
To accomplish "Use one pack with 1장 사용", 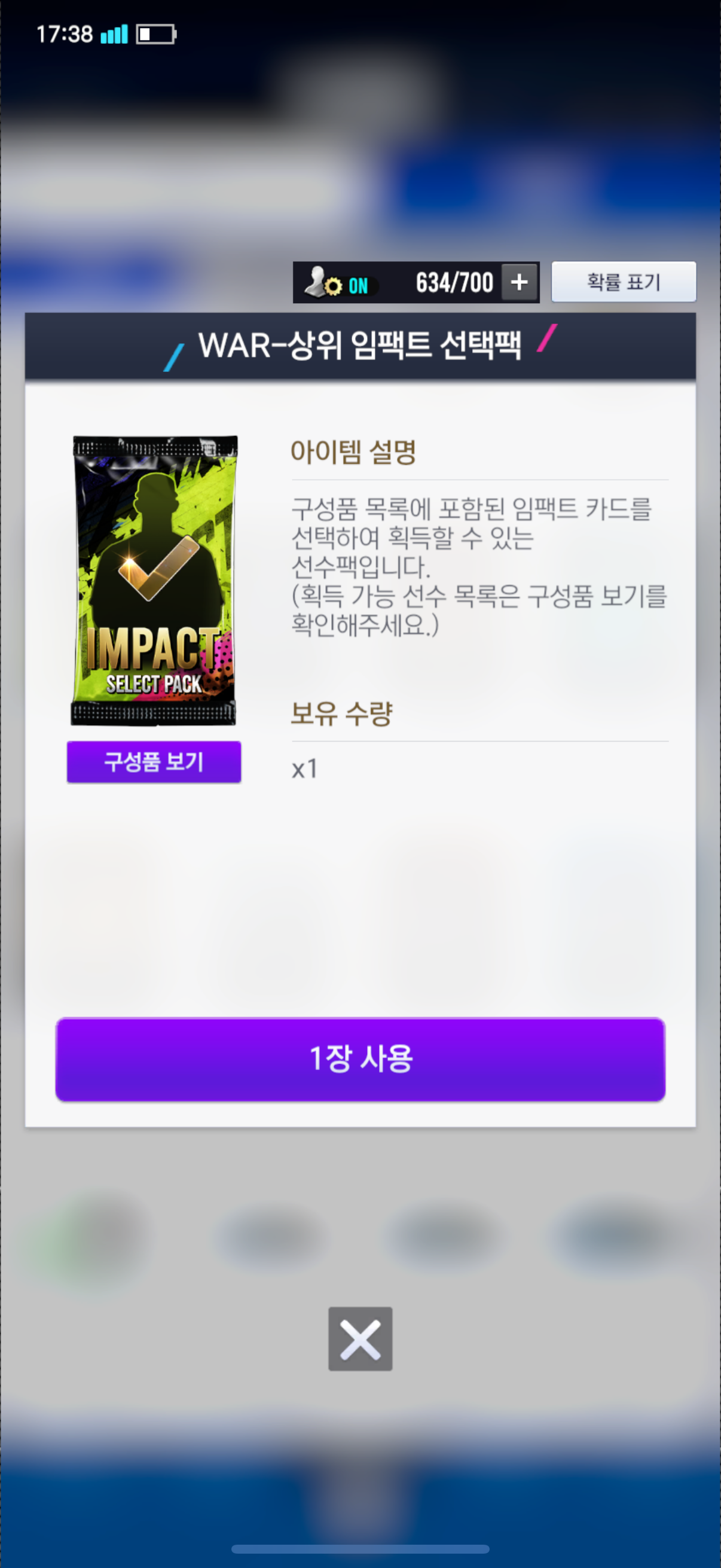I will point(360,1059).
